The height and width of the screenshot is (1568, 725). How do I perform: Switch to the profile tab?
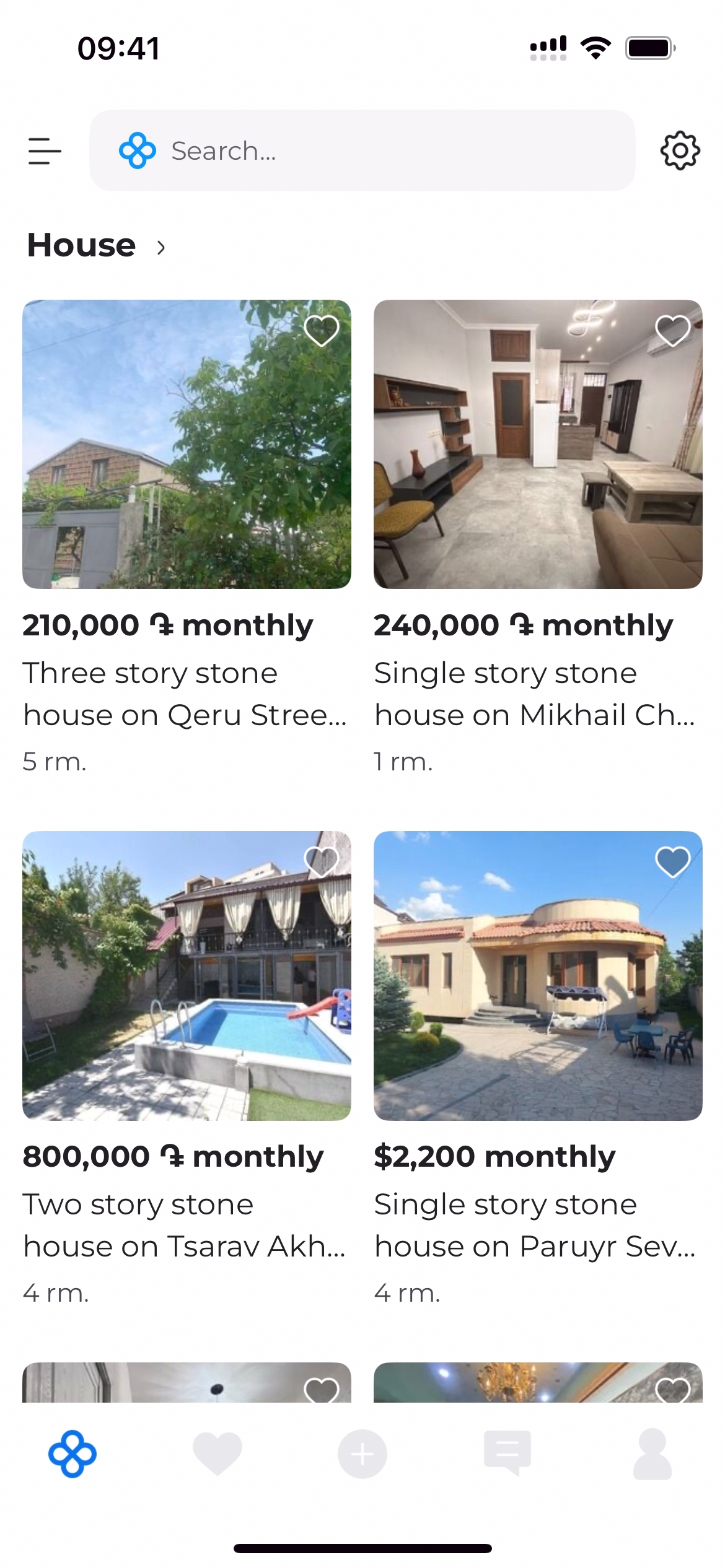tap(652, 1454)
